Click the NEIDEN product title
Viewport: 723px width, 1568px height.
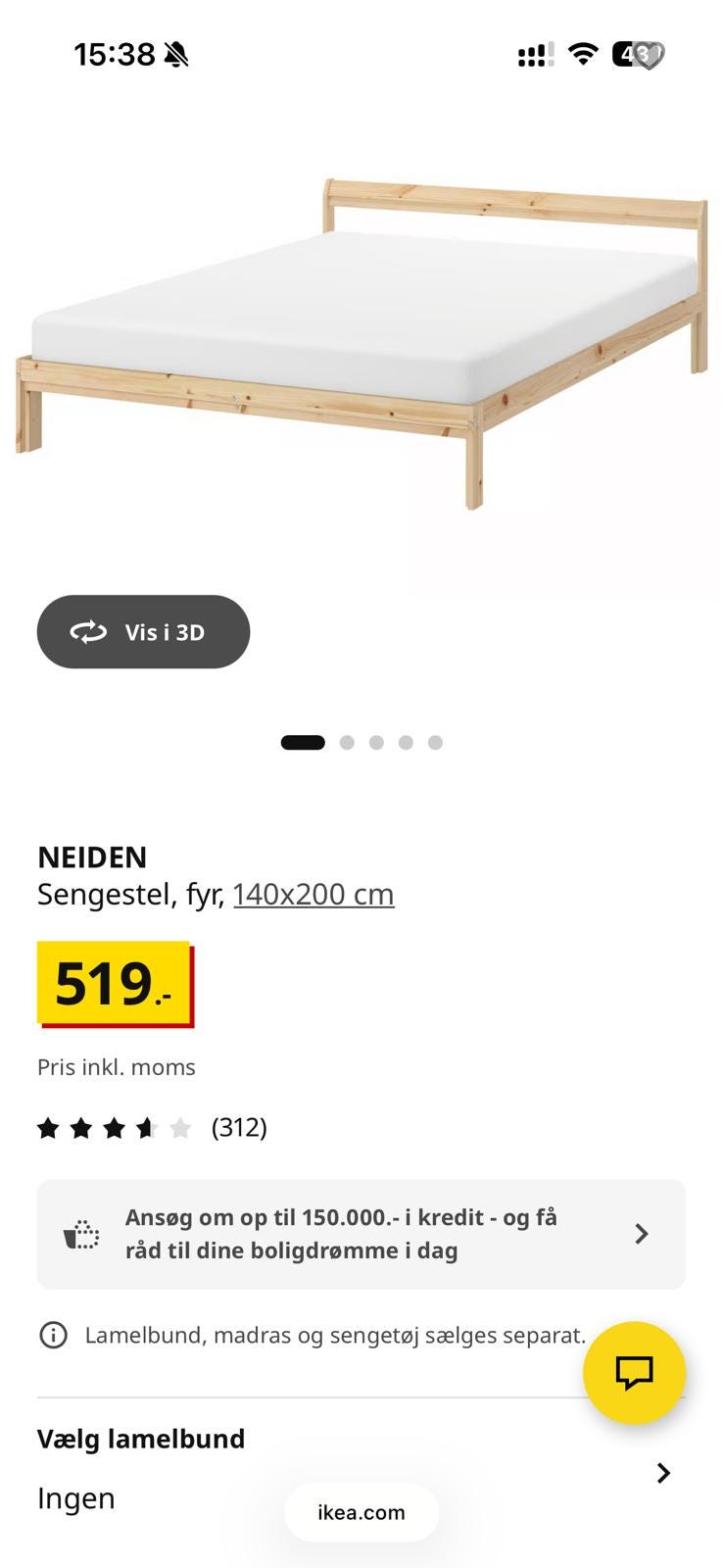92,857
